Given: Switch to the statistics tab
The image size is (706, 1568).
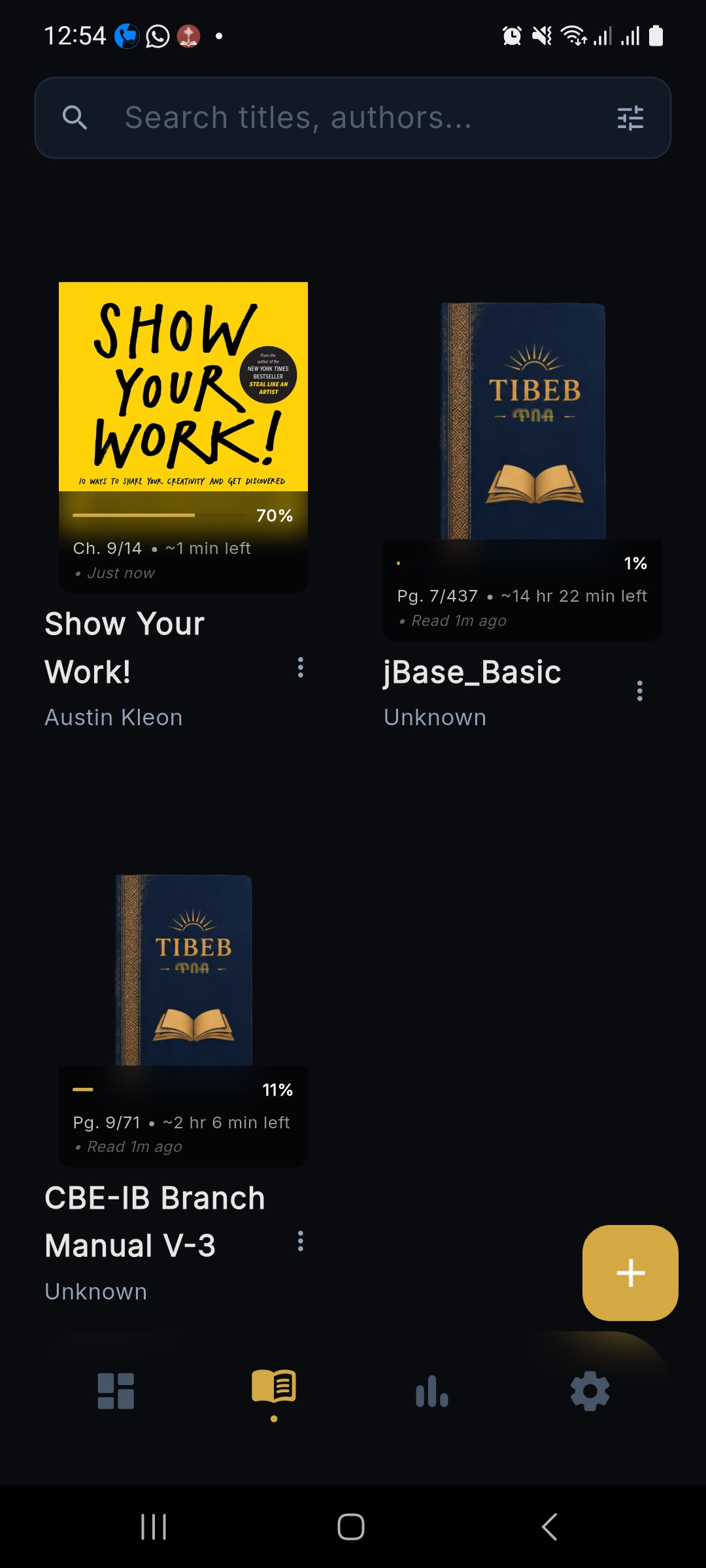Looking at the screenshot, I should [432, 1391].
